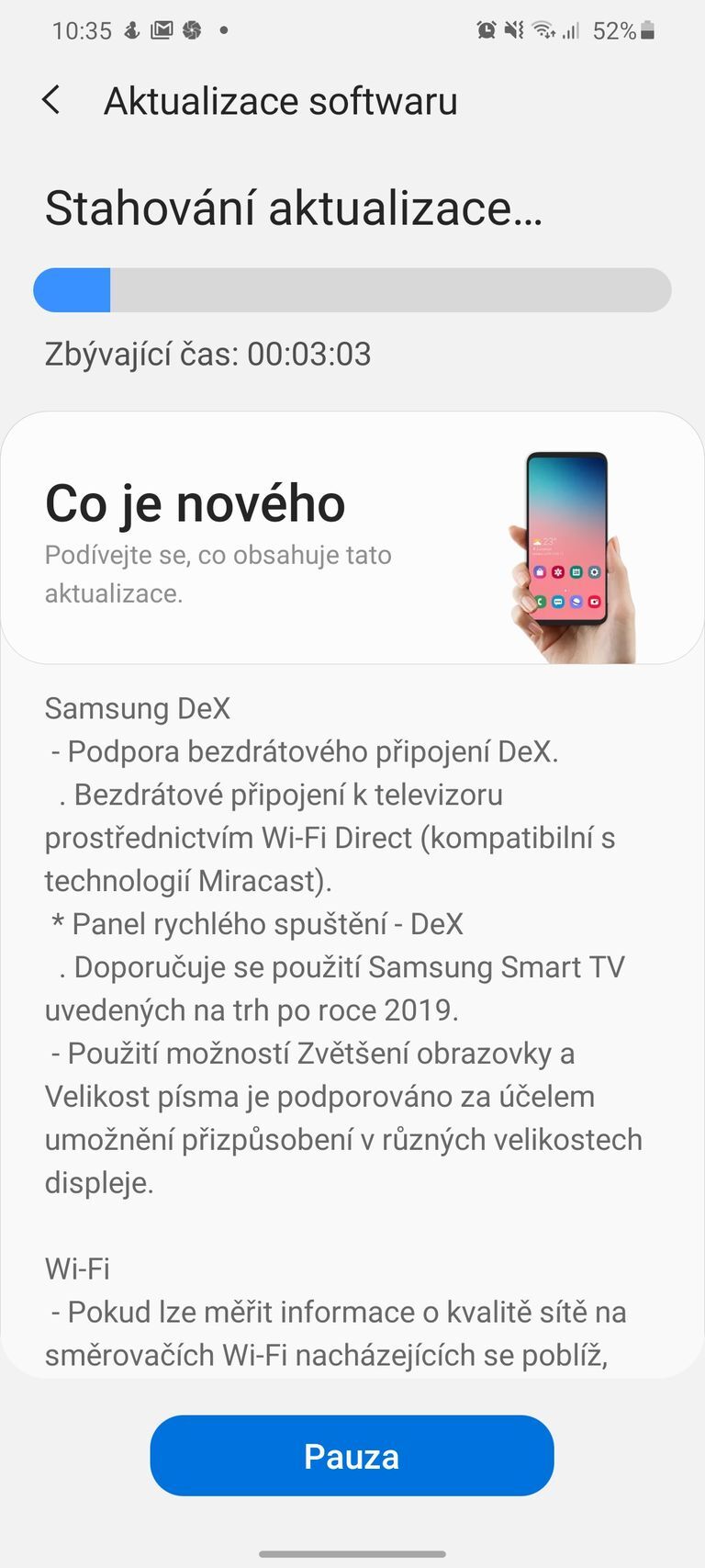This screenshot has width=705, height=1568.
Task: Open the Wi-Fi status icon
Action: click(x=543, y=30)
